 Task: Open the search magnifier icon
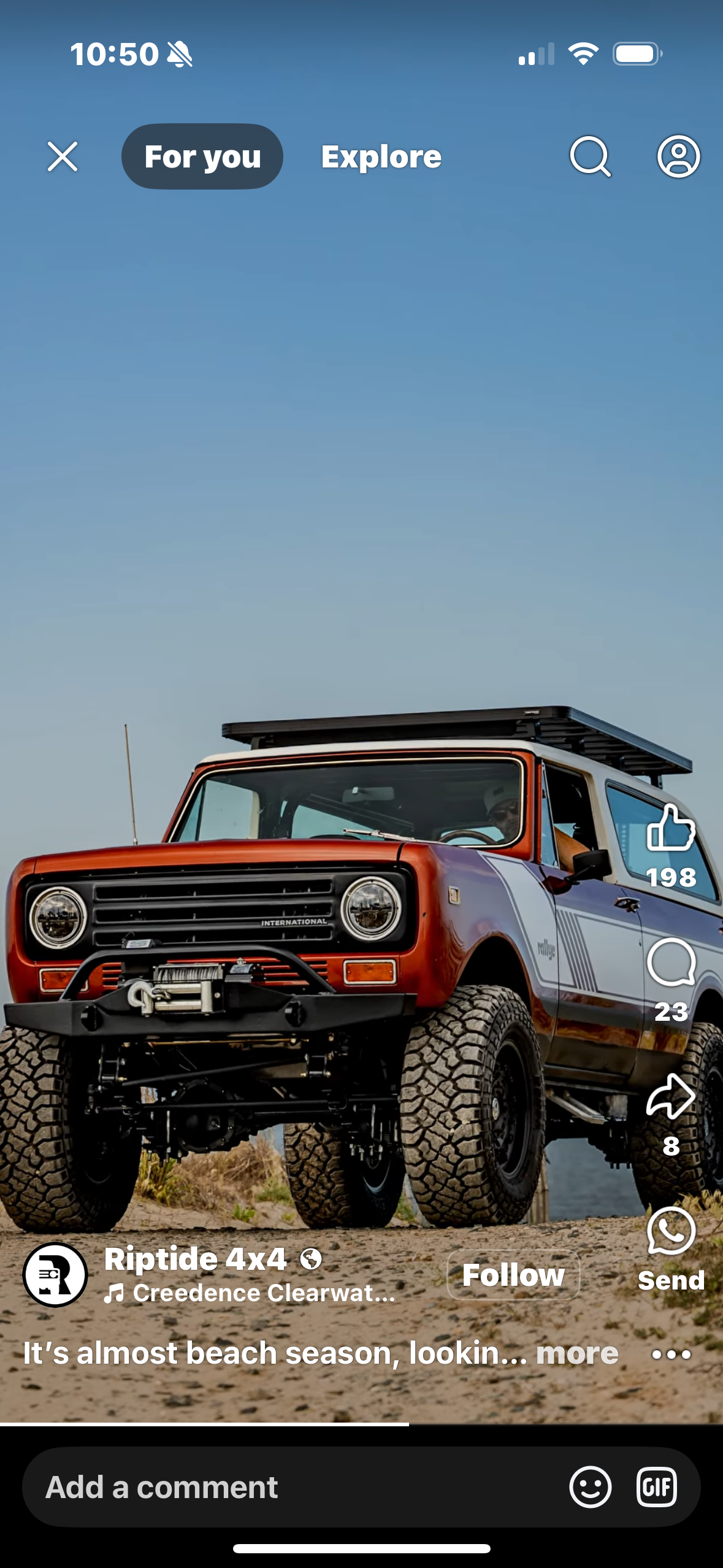590,156
